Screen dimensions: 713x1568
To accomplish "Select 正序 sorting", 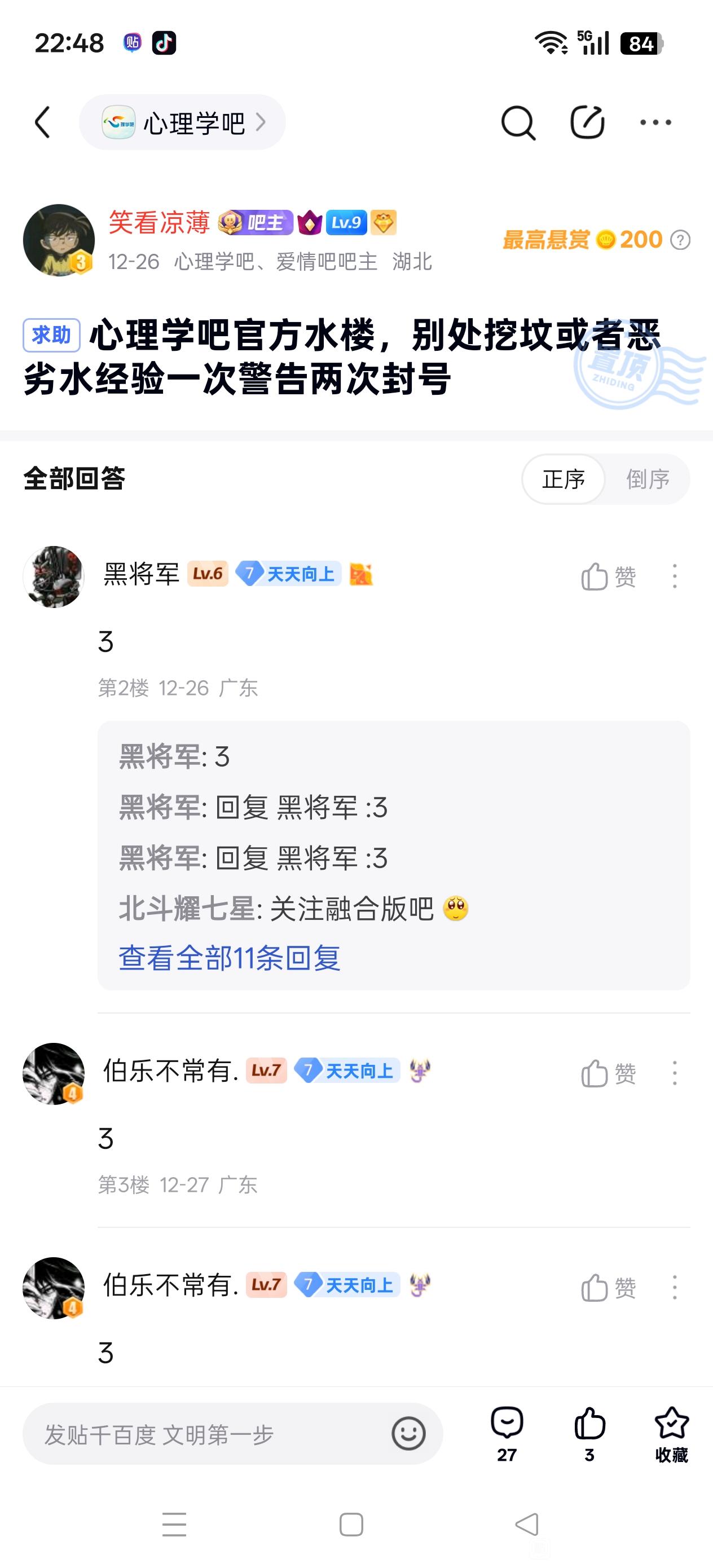I will click(x=563, y=479).
